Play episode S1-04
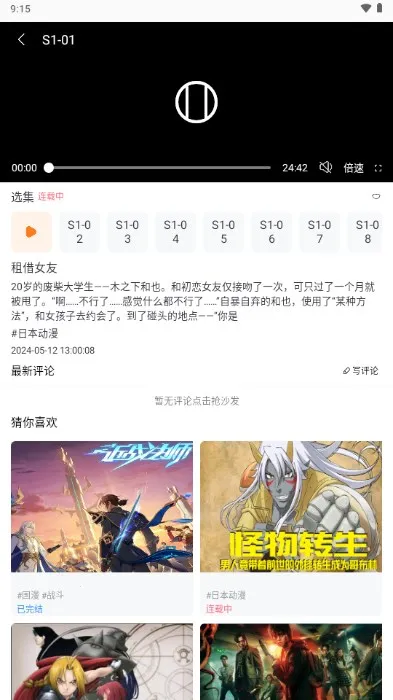The height and width of the screenshot is (700, 393). pyautogui.click(x=176, y=232)
